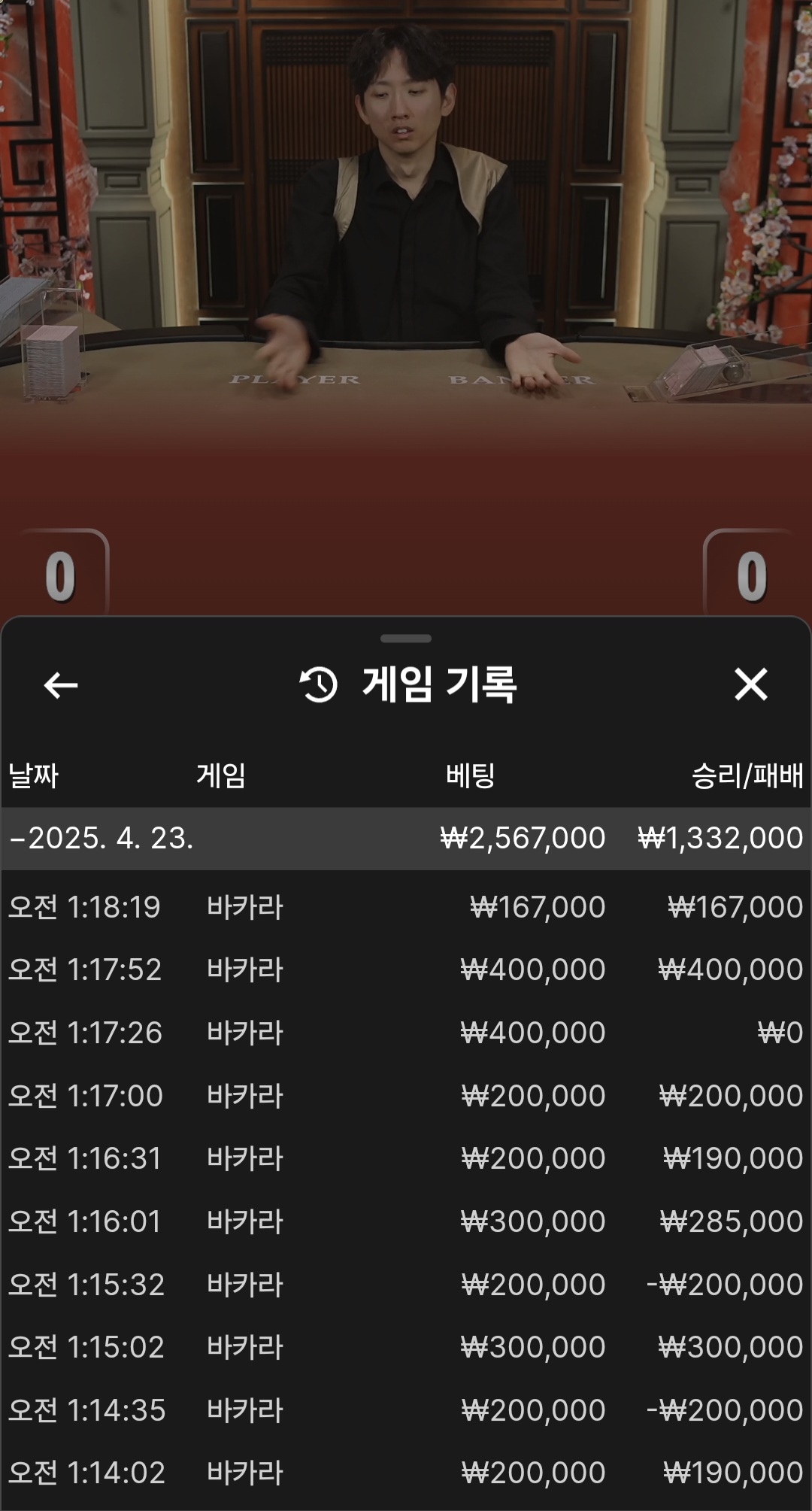Select the 오전 1:16:31 game entry
The width and height of the screenshot is (812, 1511).
[x=406, y=1158]
